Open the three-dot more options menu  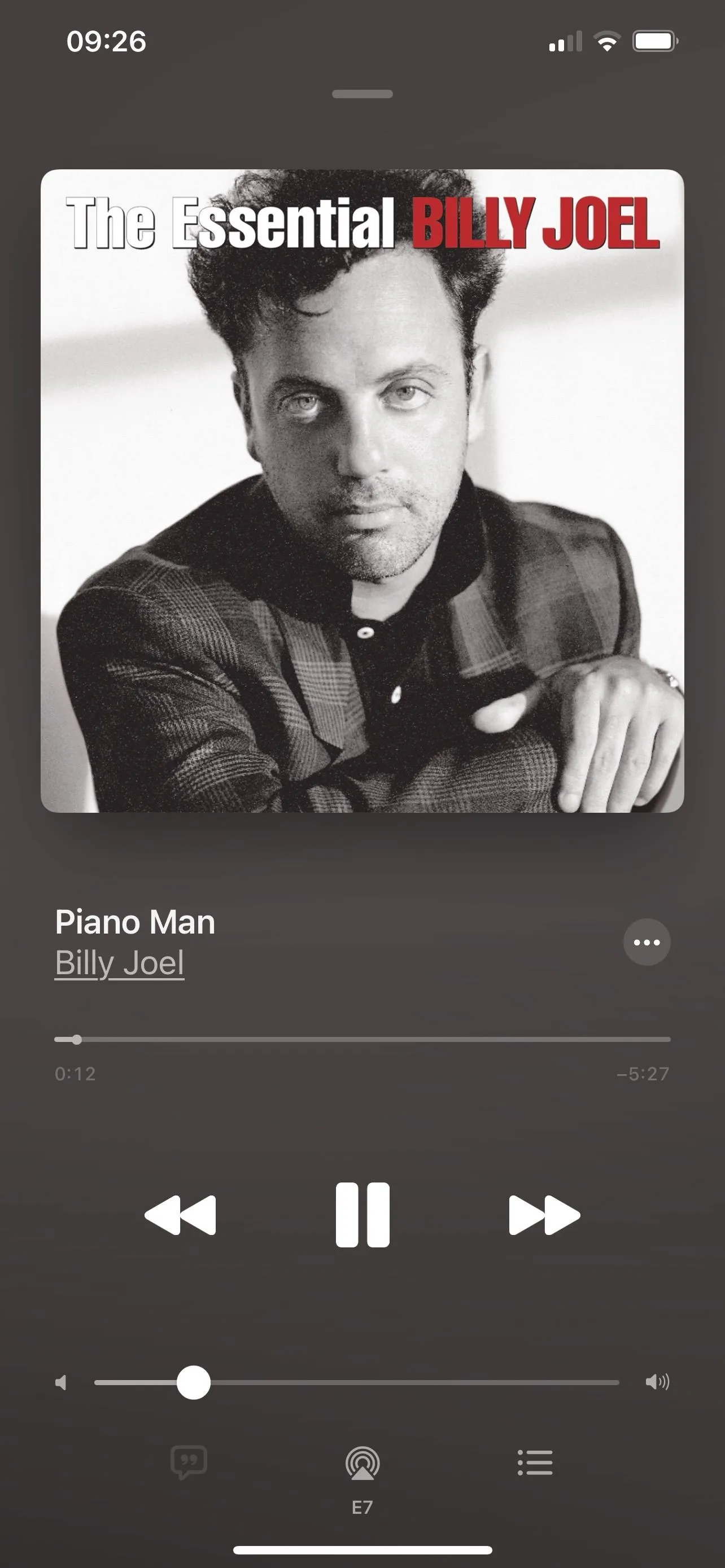point(647,942)
